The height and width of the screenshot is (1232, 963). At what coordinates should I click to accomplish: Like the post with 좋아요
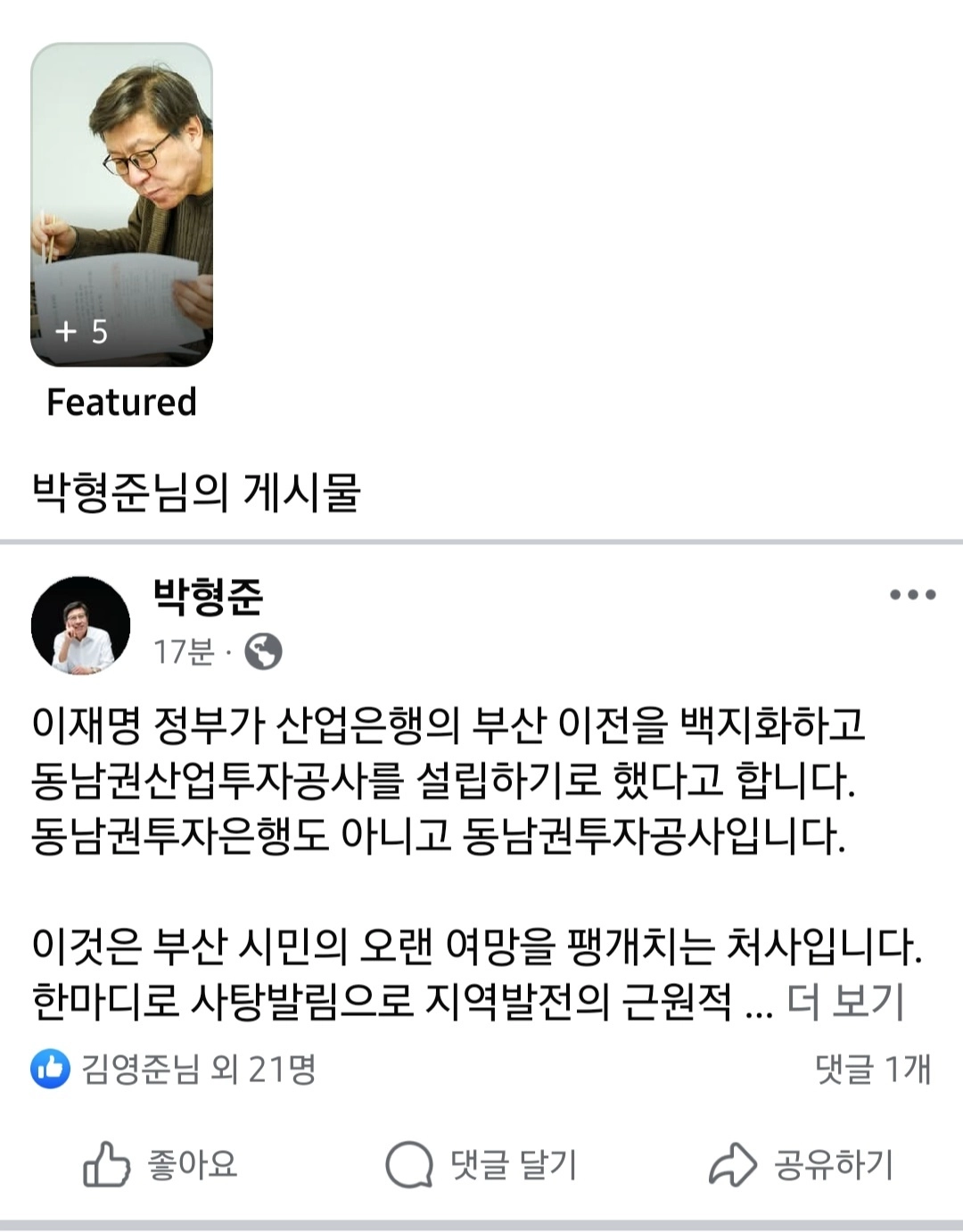tap(161, 1165)
